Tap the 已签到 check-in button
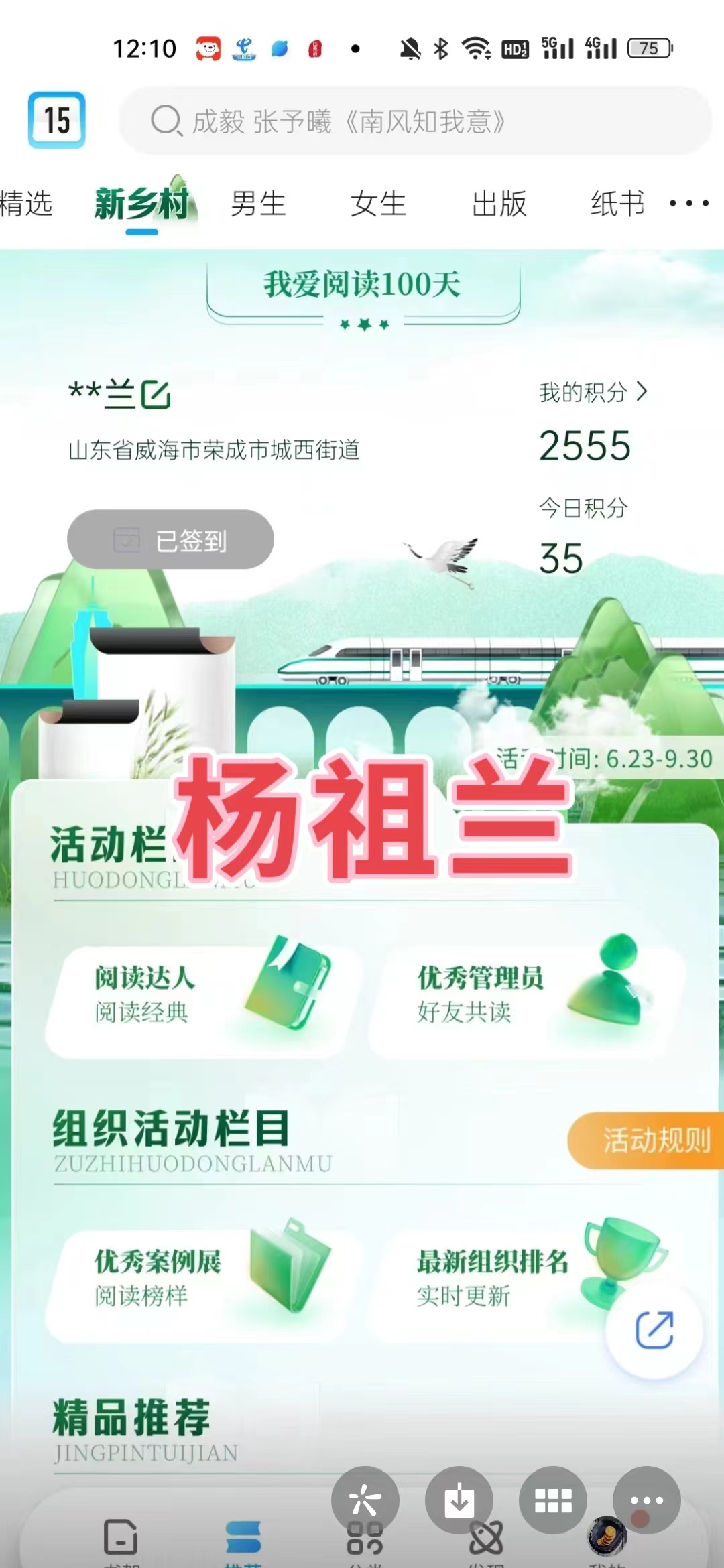The image size is (724, 1568). point(170,539)
